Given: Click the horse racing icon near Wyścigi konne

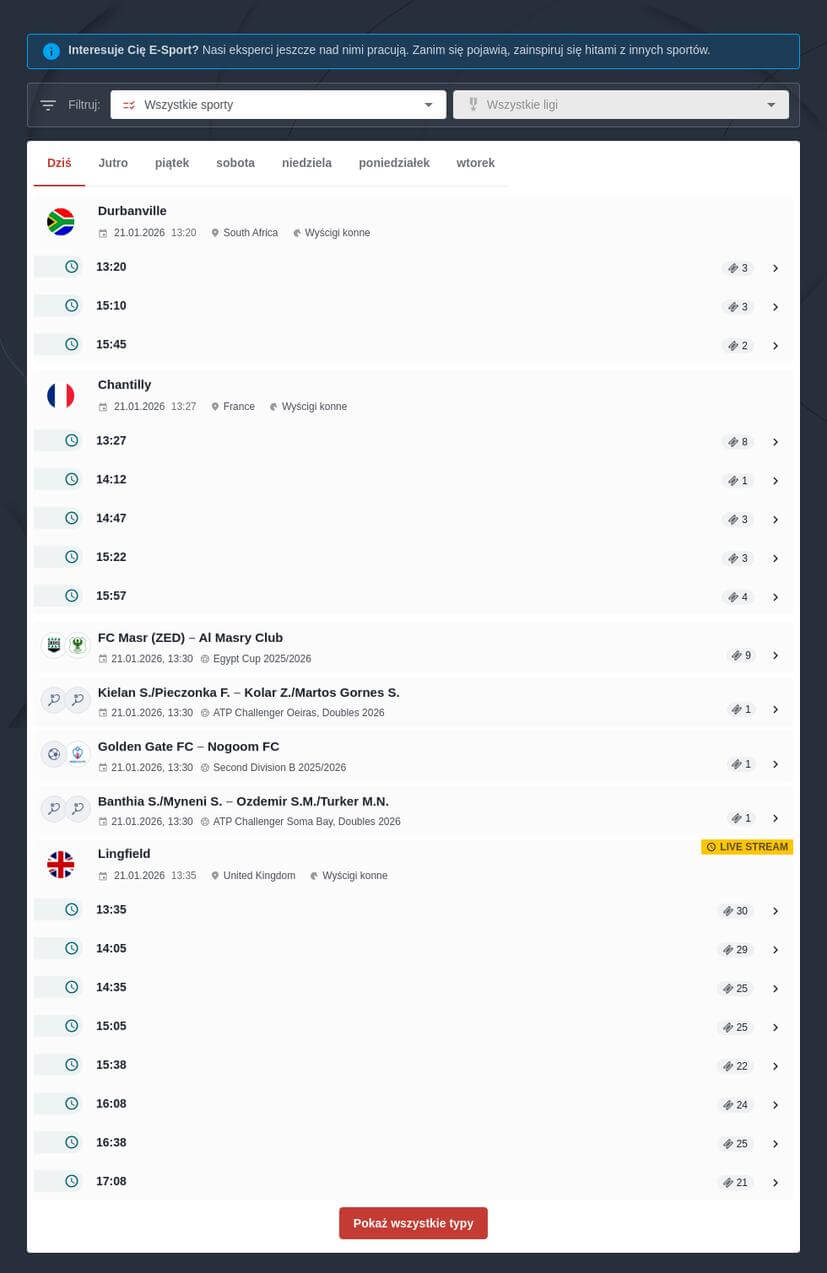Looking at the screenshot, I should coord(297,232).
